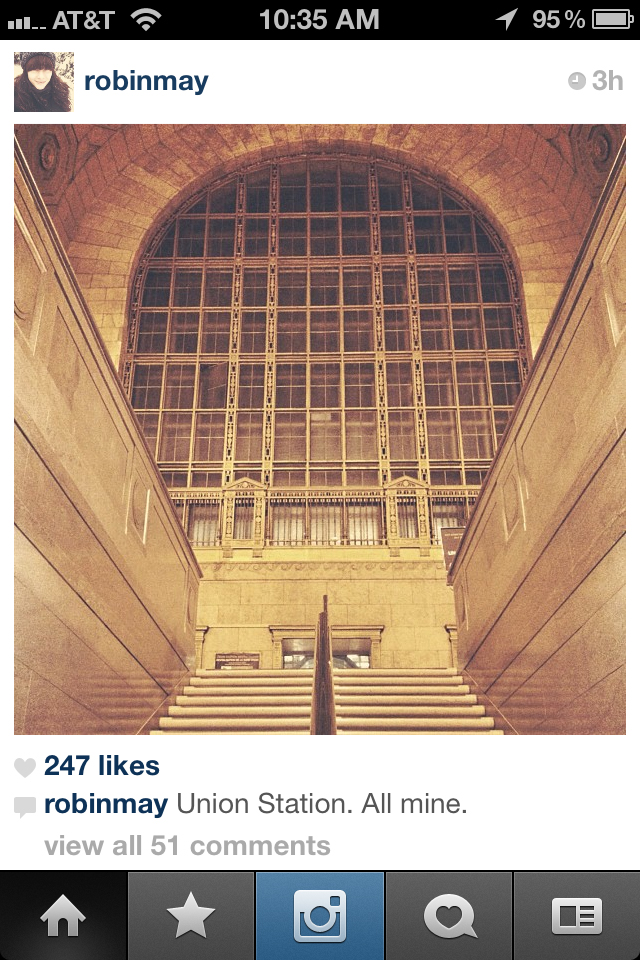This screenshot has height=960, width=640.
Task: Open robinmay's profile picture
Action: coord(43,82)
